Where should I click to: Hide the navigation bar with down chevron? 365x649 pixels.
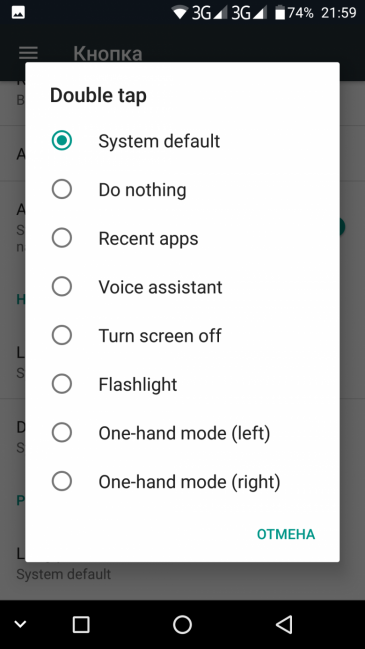pyautogui.click(x=20, y=624)
